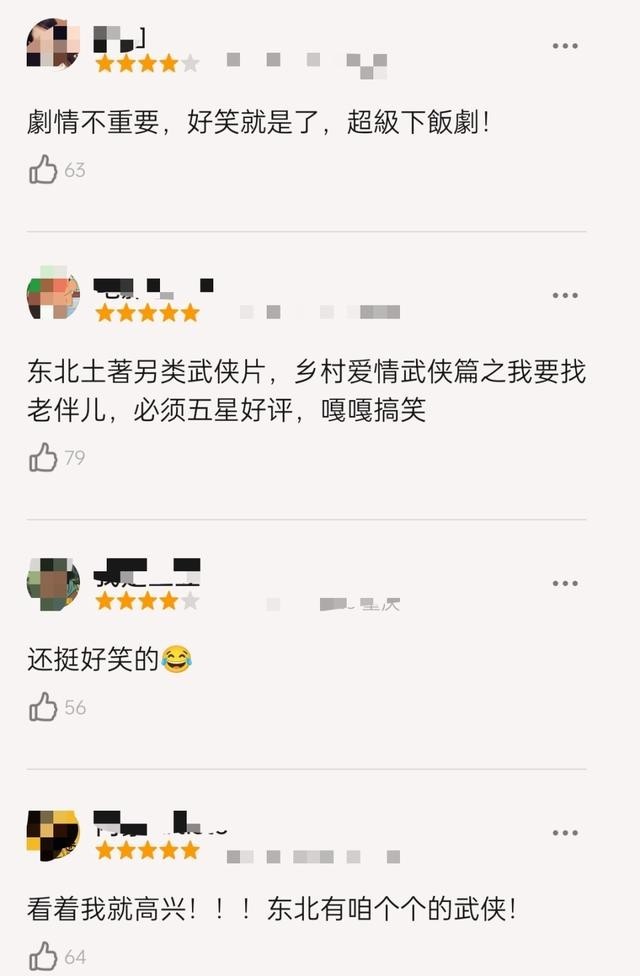Open avatar of the 超級下飯劇 reviewer

[52, 44]
